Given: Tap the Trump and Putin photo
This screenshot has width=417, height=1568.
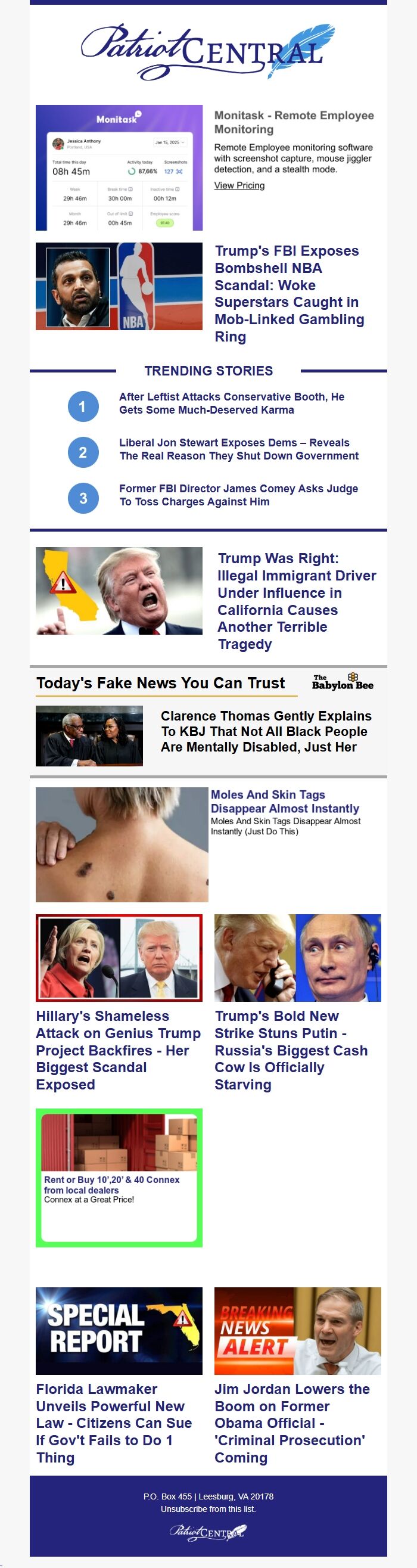Looking at the screenshot, I should pyautogui.click(x=297, y=958).
